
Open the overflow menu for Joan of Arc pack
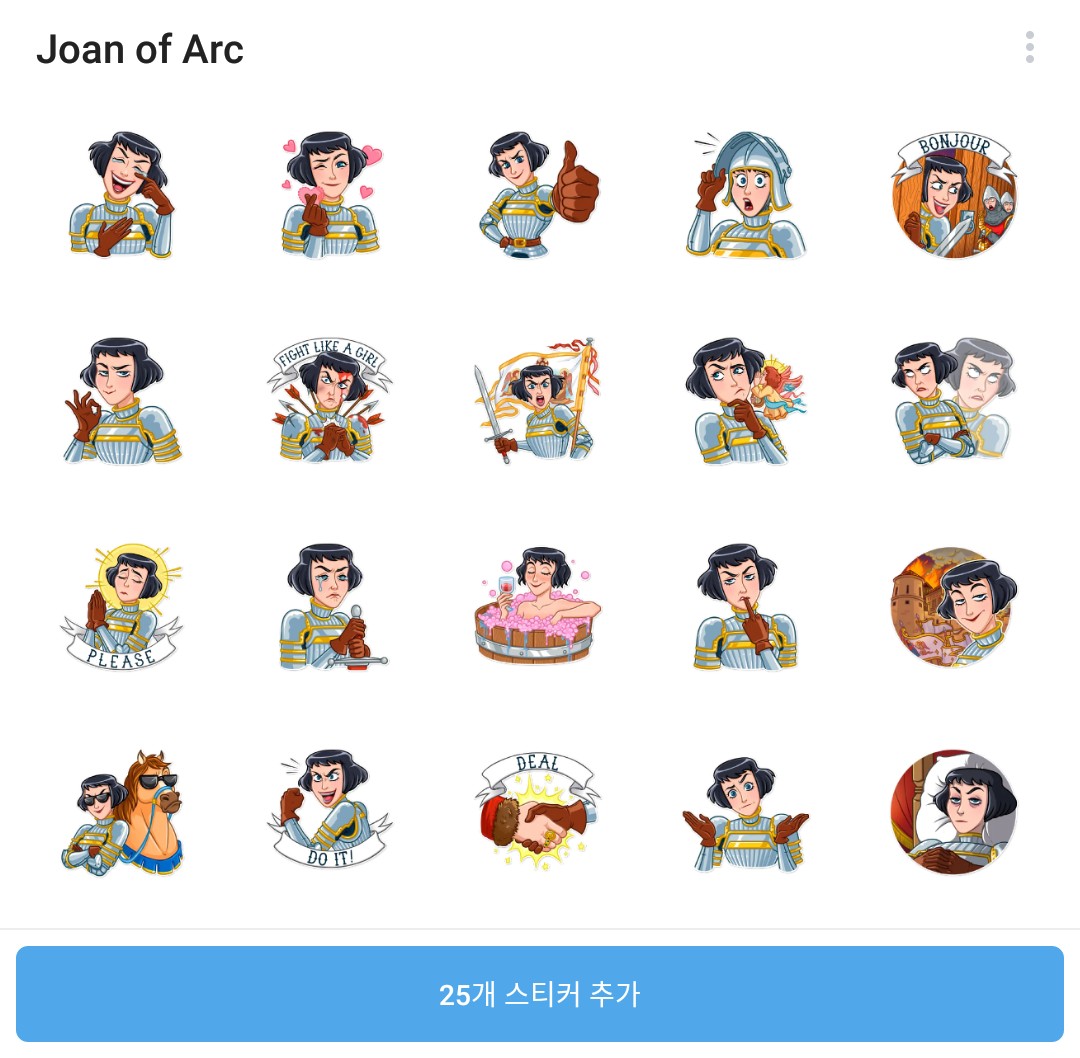tap(1029, 48)
